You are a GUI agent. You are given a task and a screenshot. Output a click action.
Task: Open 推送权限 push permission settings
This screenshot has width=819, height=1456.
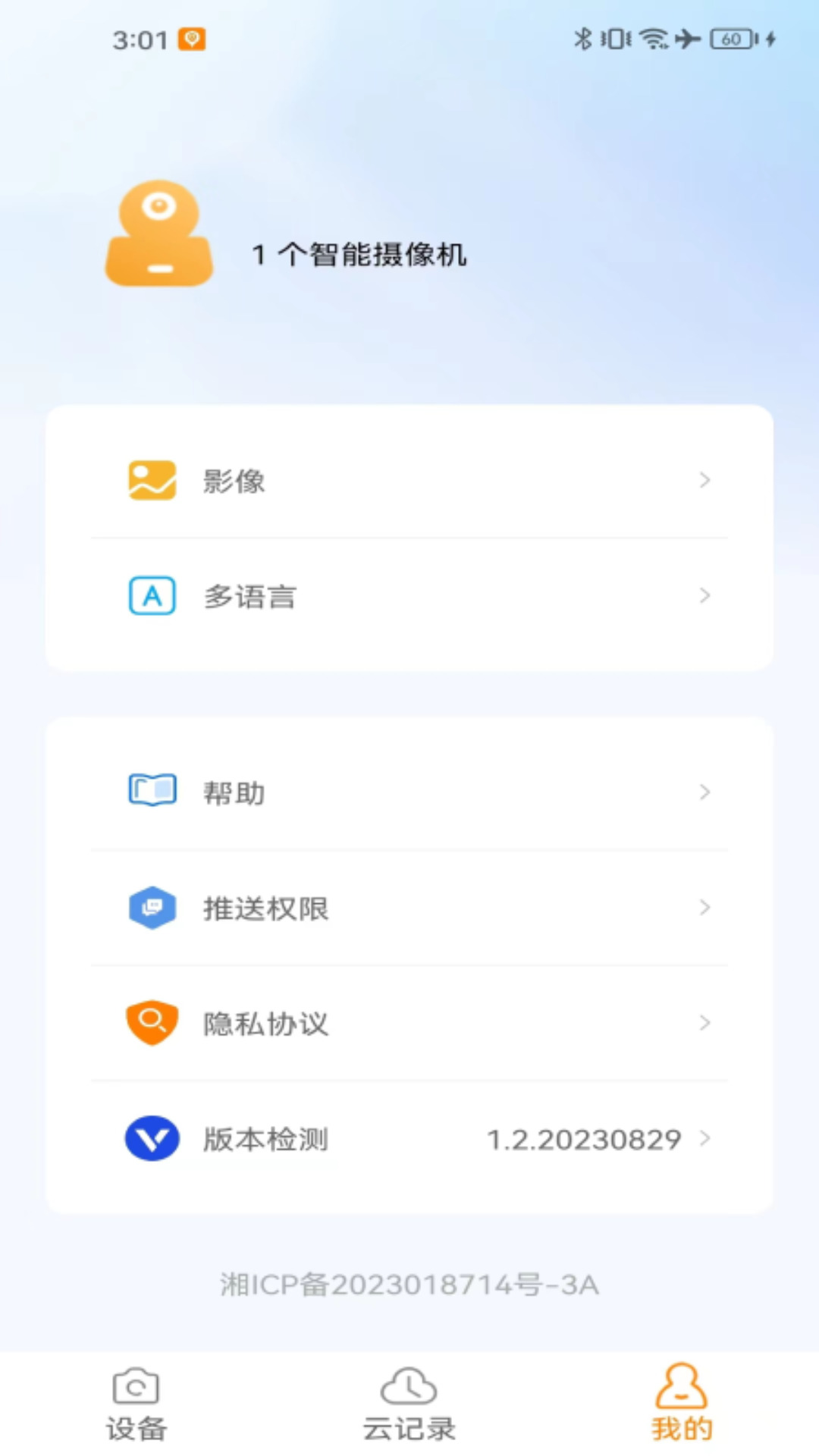coord(409,908)
